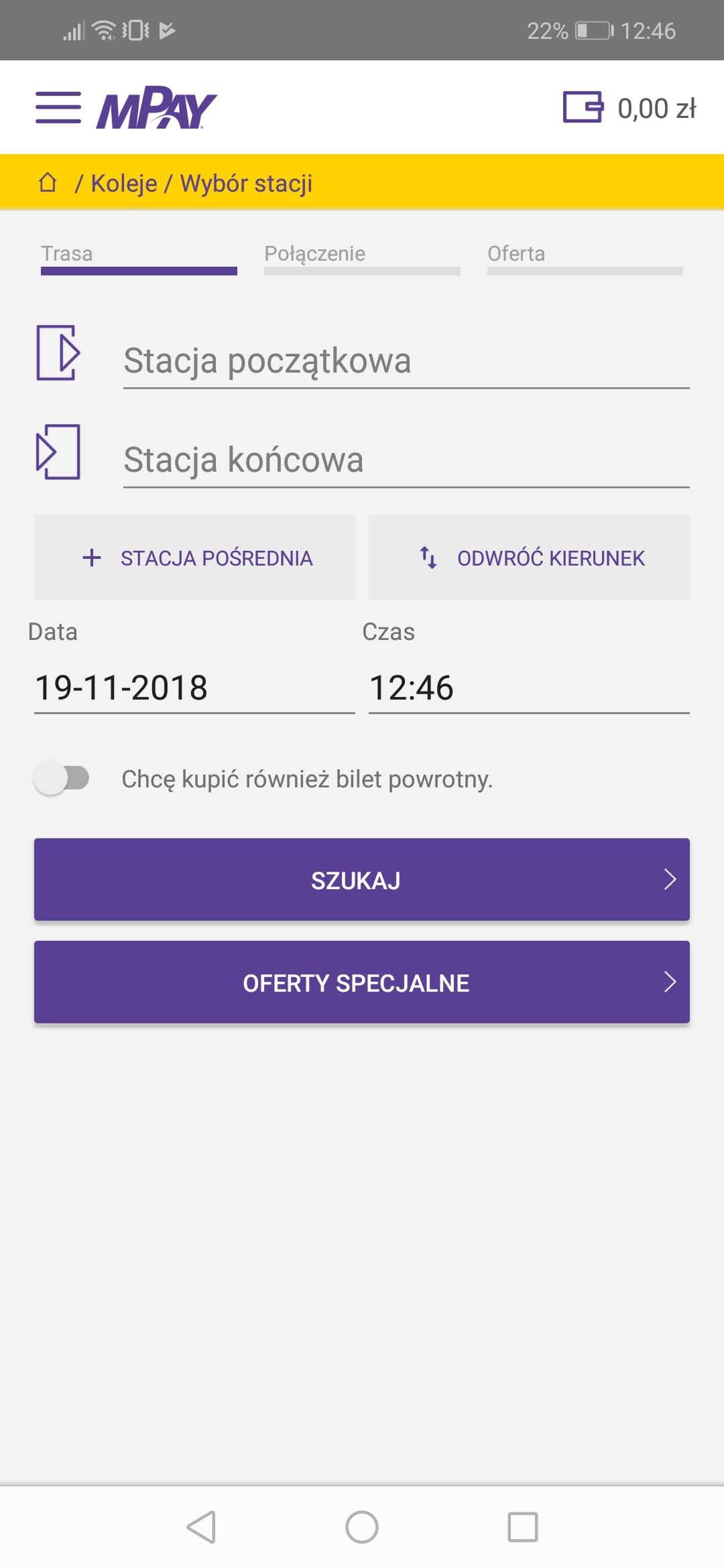
Task: Enable the return ticket switch
Action: [62, 779]
